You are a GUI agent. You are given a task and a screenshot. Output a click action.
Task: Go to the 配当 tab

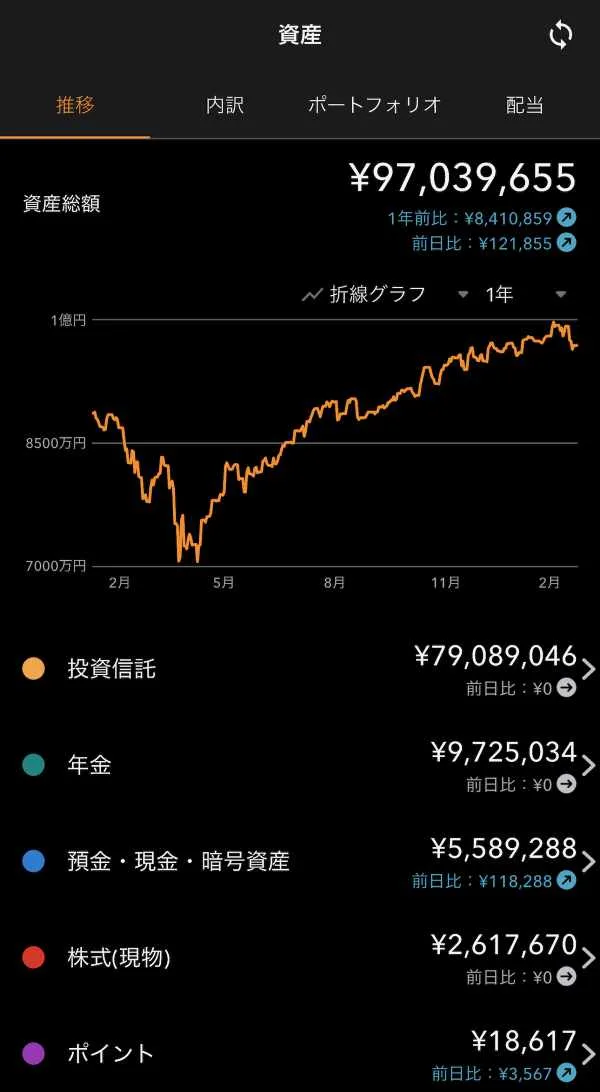(524, 105)
